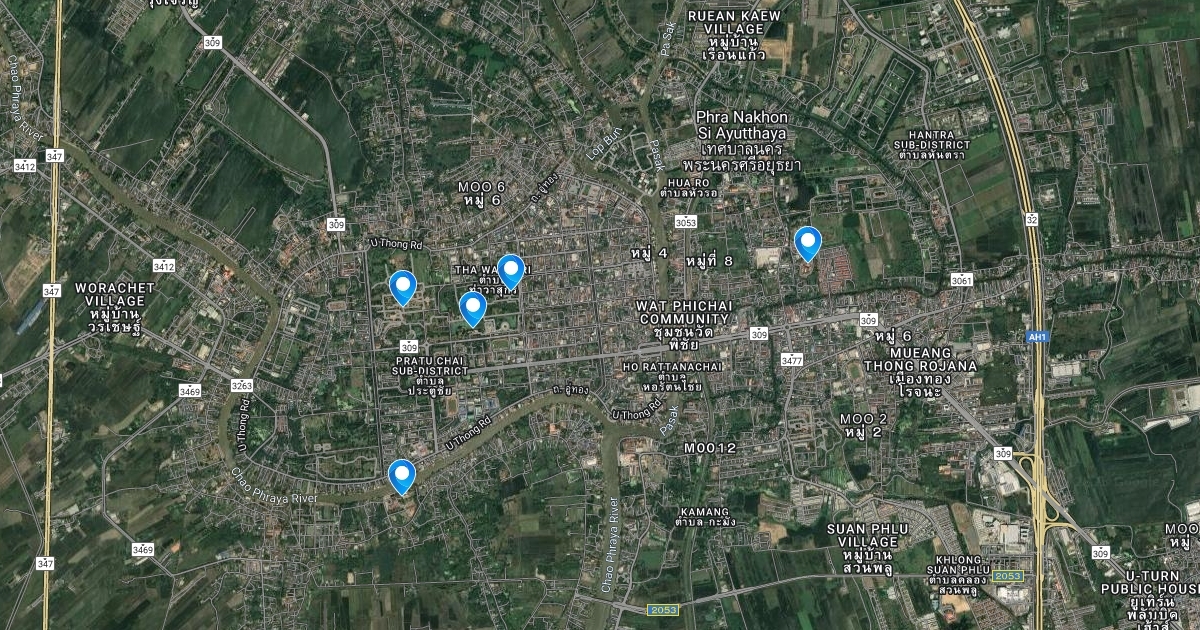This screenshot has width=1200, height=630.
Task: Tap the westernmost pin below U Thong Rd
Action: (x=402, y=286)
